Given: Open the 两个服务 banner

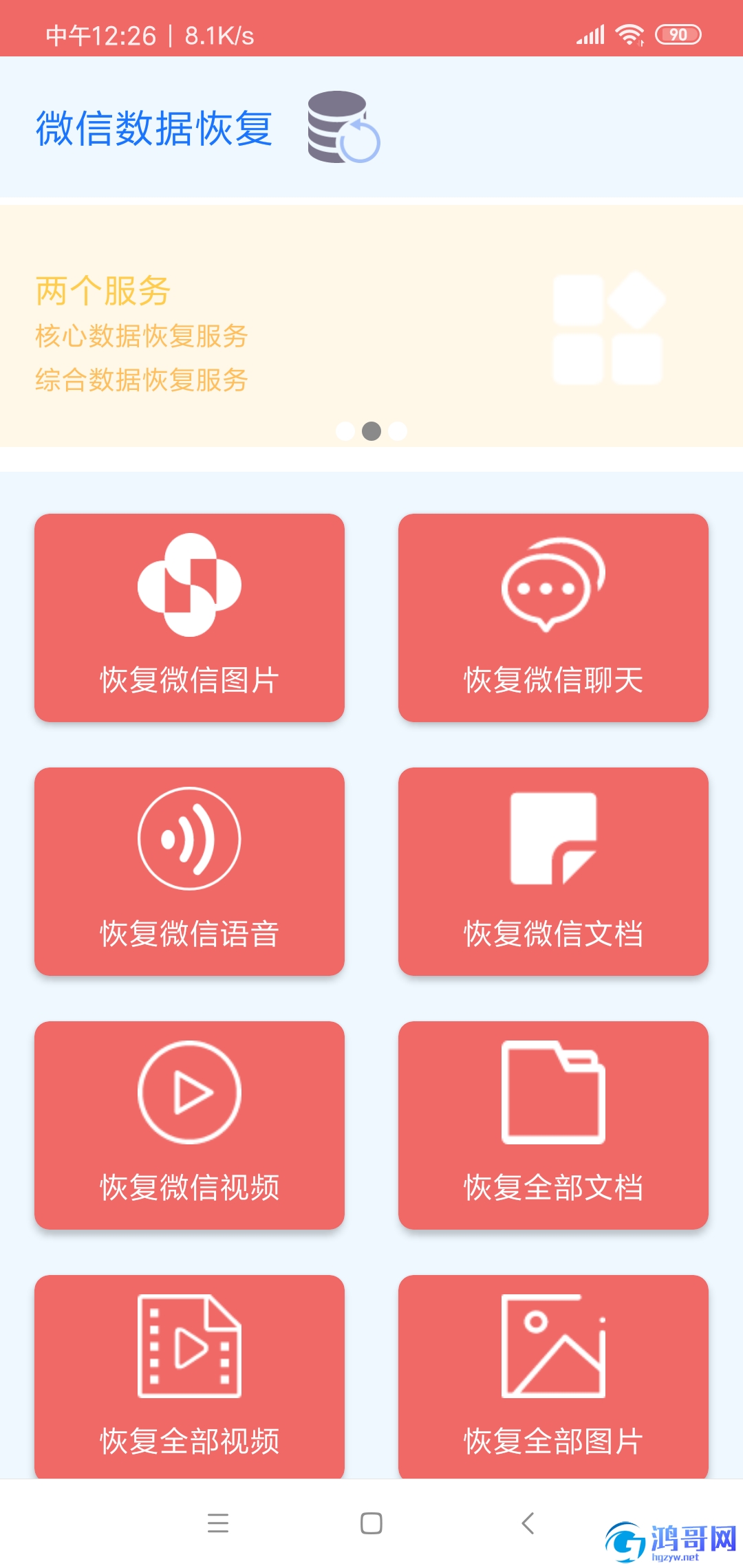Looking at the screenshot, I should pos(371,326).
